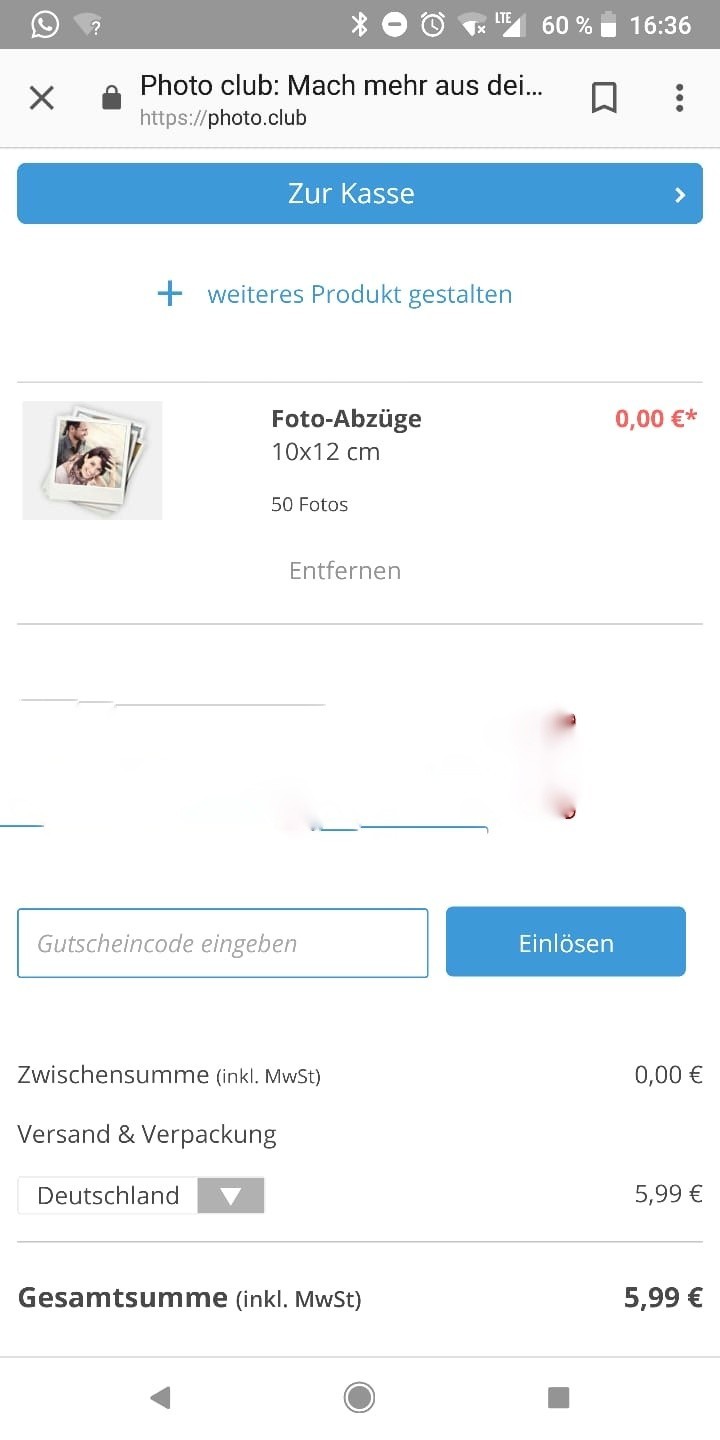The height and width of the screenshot is (1440, 720).
Task: Proceed with Zur Kasse button
Action: (360, 193)
